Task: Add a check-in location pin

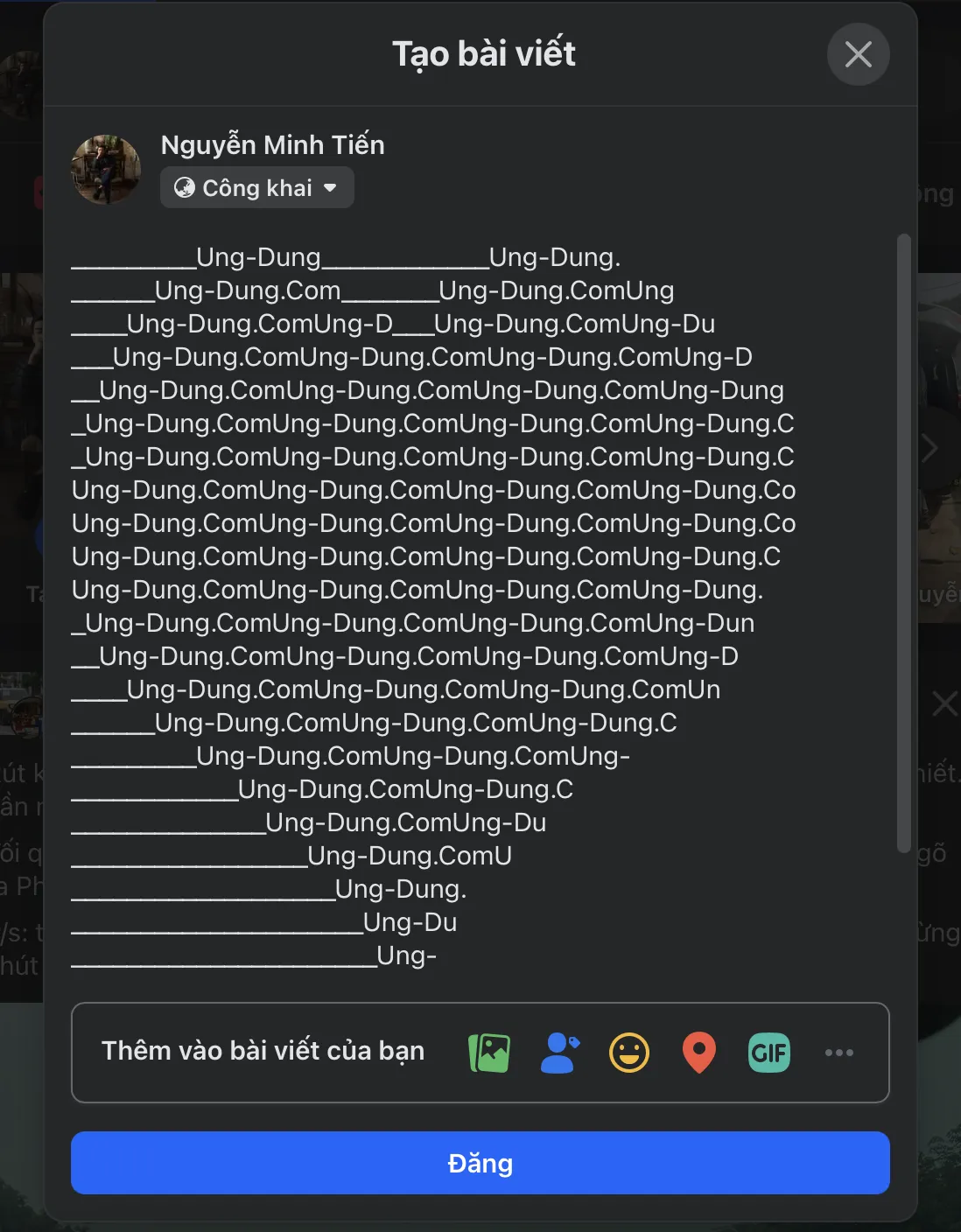Action: tap(698, 1053)
